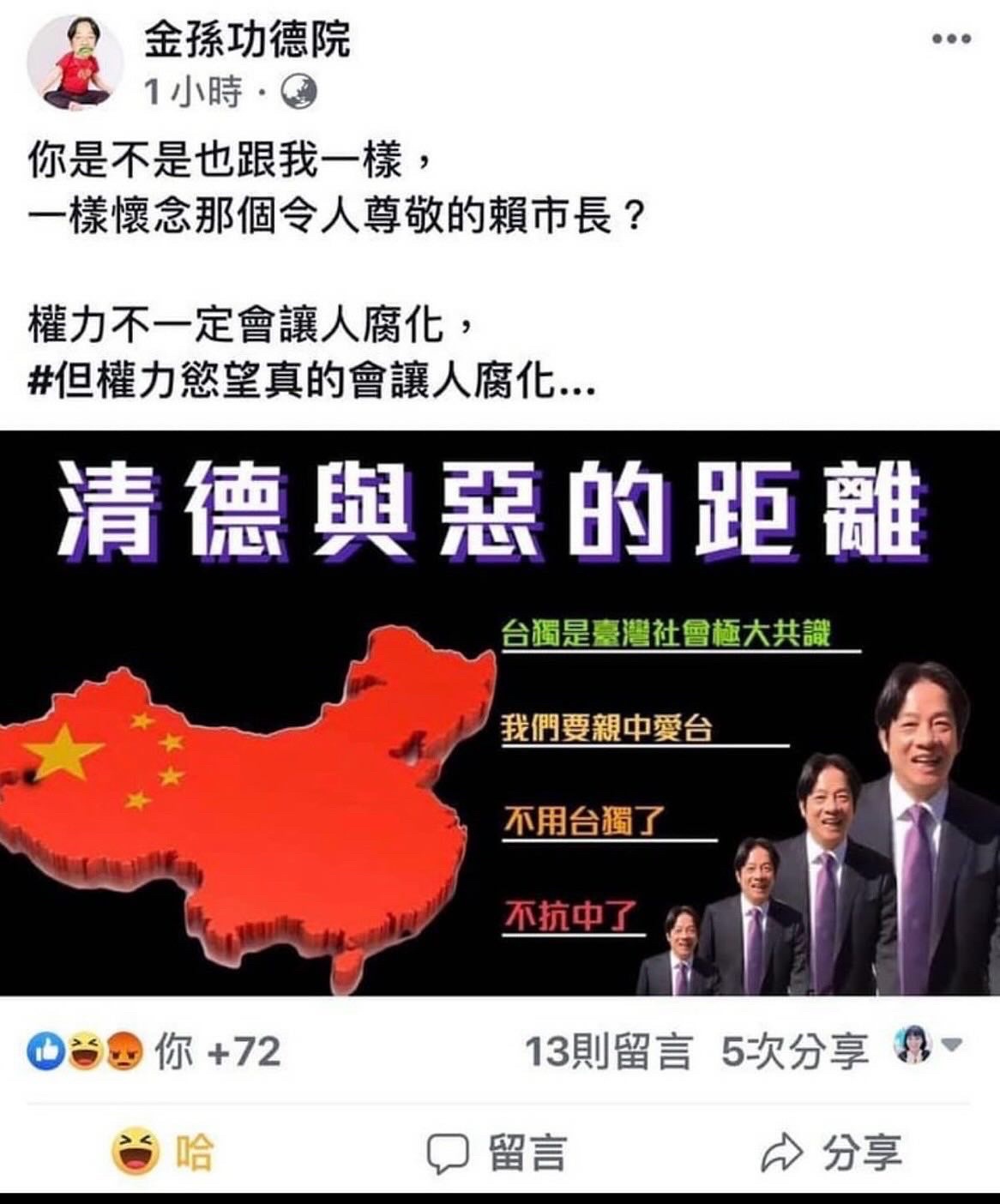Open the 13則留言 comments list
Screen dimensions: 1000x1204
tap(608, 1051)
